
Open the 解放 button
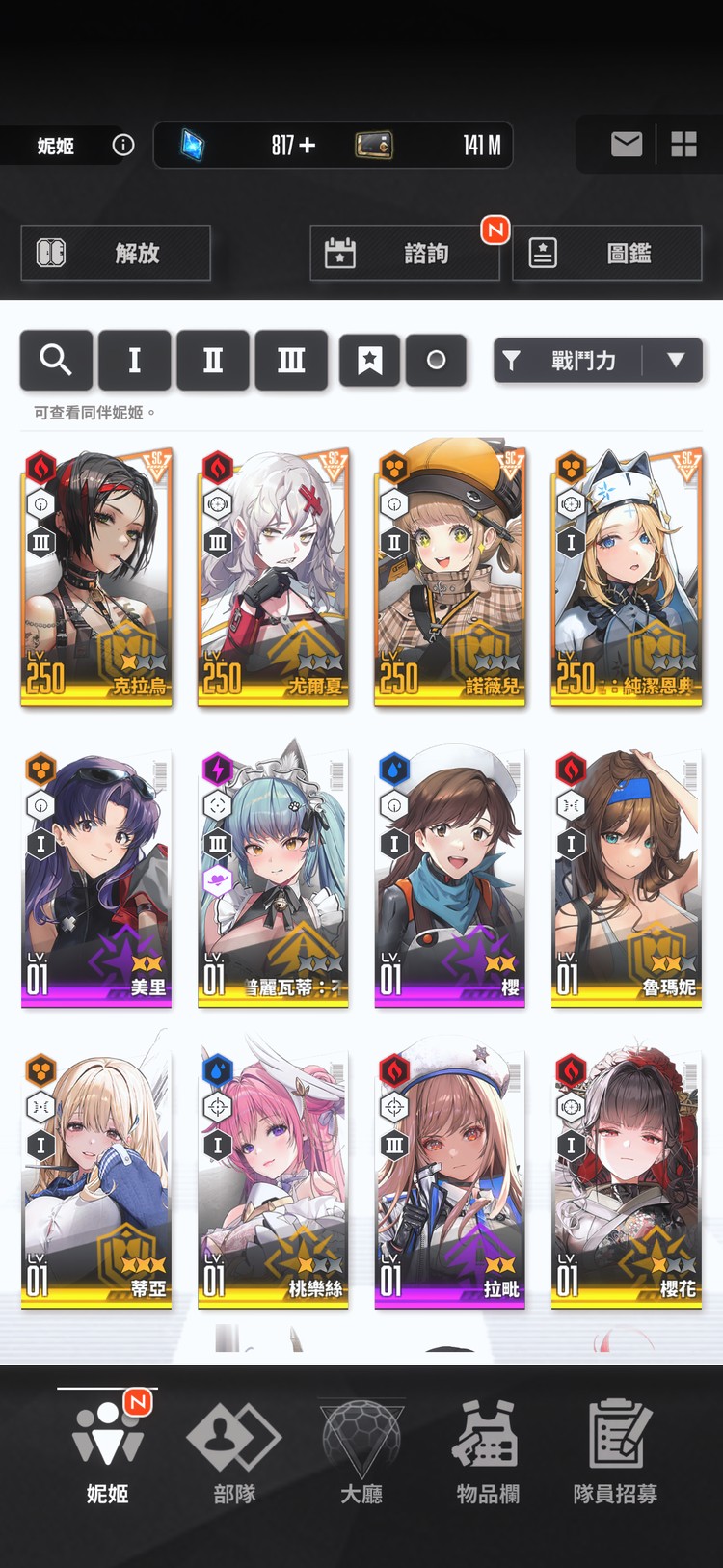[x=116, y=253]
